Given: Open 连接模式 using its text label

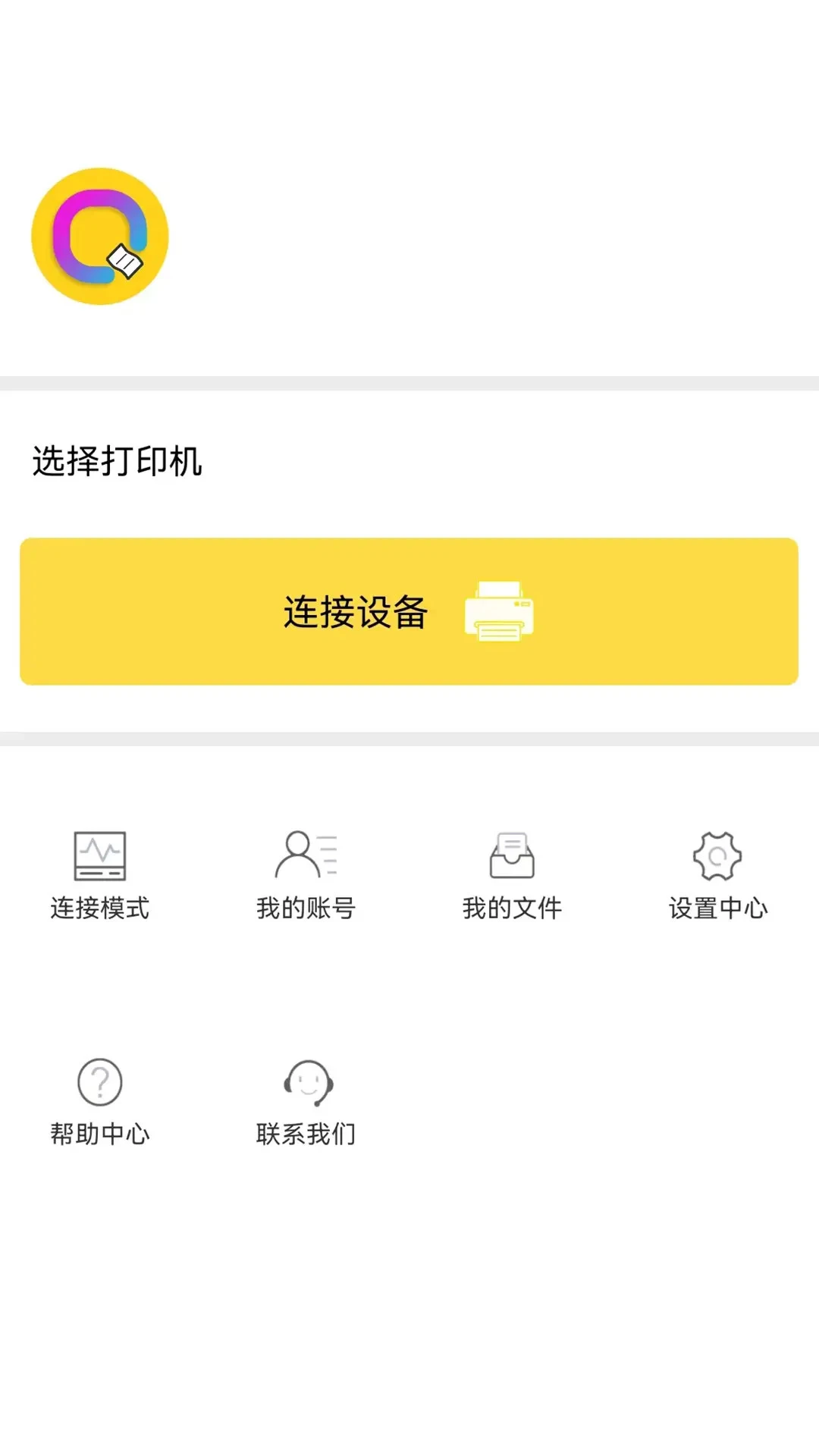Looking at the screenshot, I should click(99, 908).
